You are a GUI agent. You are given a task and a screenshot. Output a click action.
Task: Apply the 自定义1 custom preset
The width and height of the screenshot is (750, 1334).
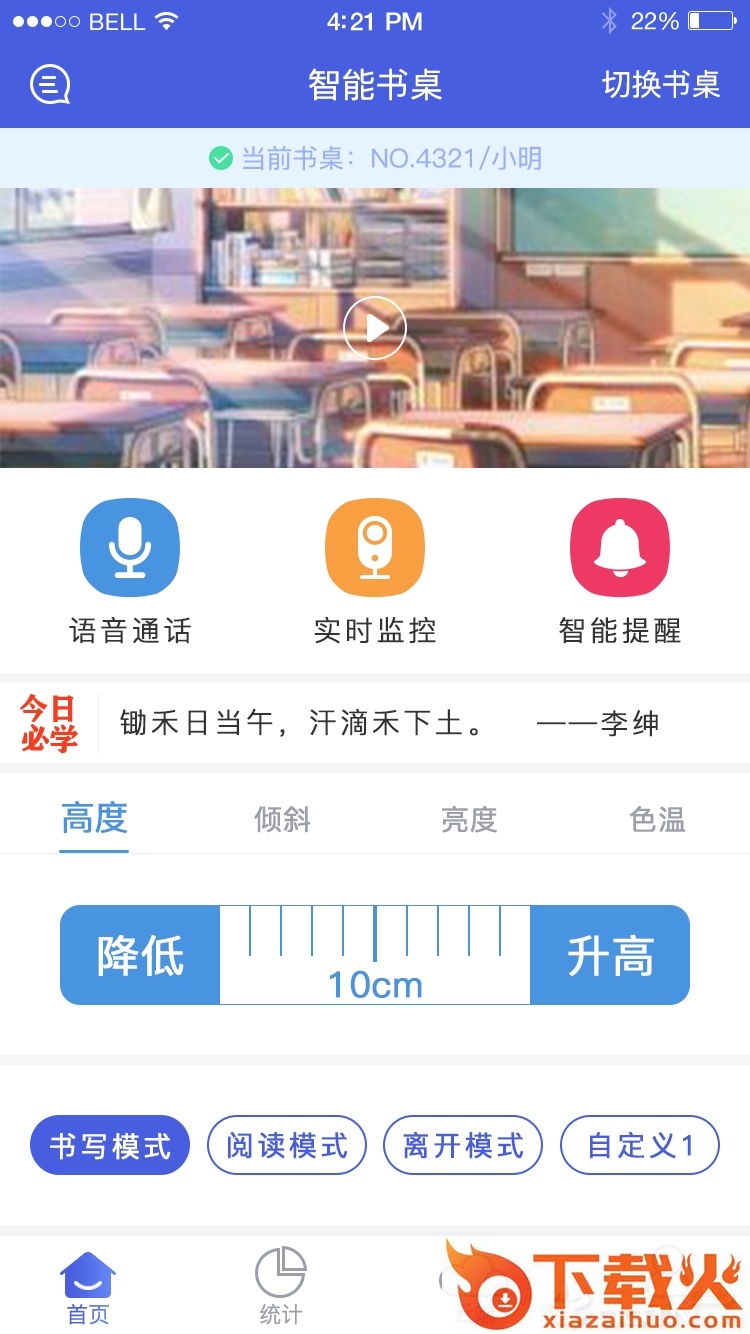coord(640,1145)
